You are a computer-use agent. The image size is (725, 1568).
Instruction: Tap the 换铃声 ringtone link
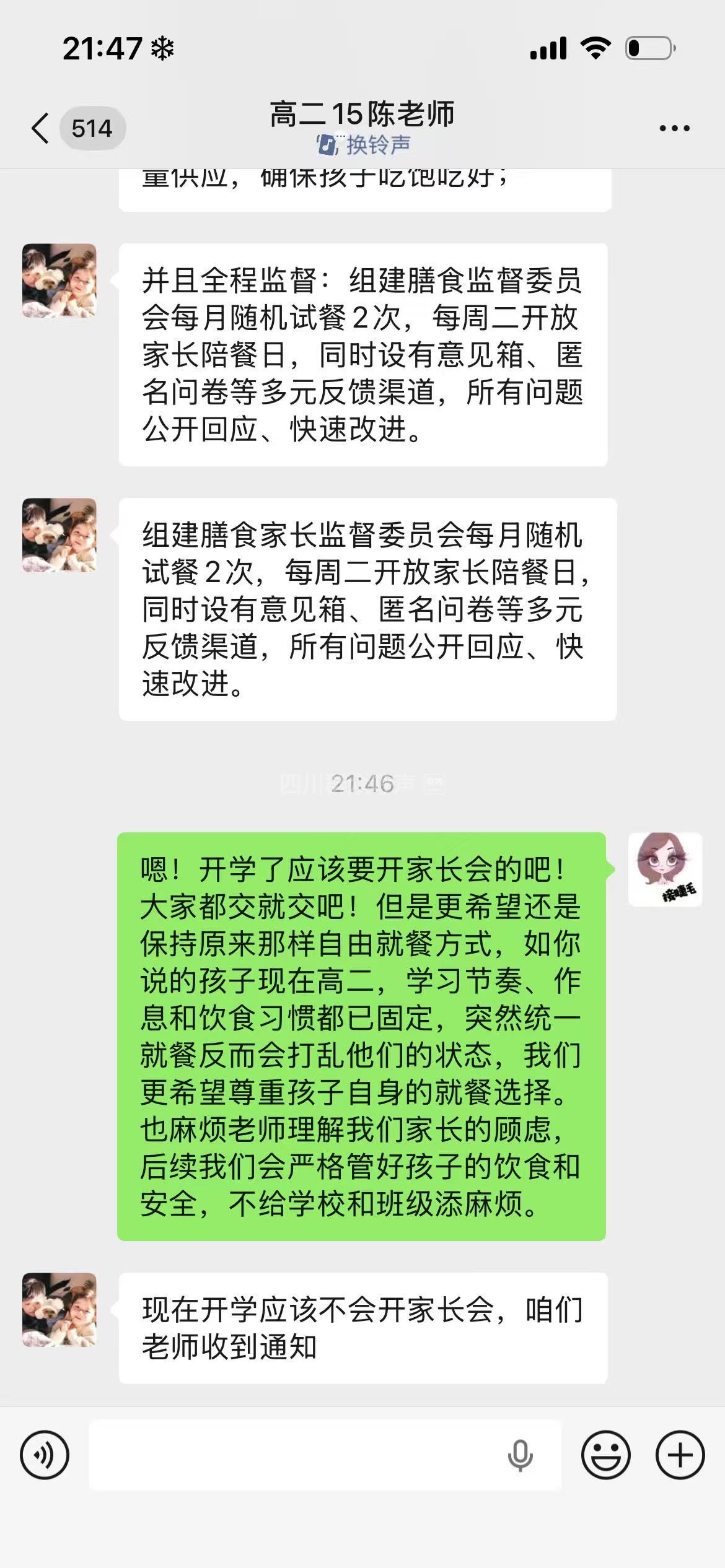[x=363, y=146]
